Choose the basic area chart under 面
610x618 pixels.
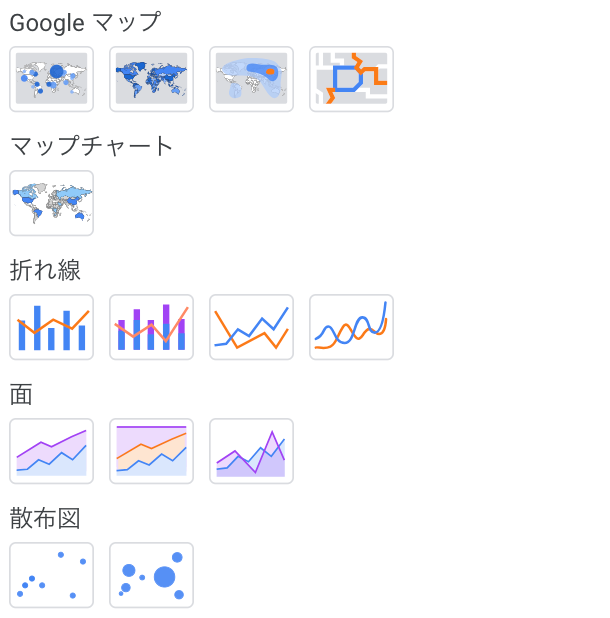point(51,451)
